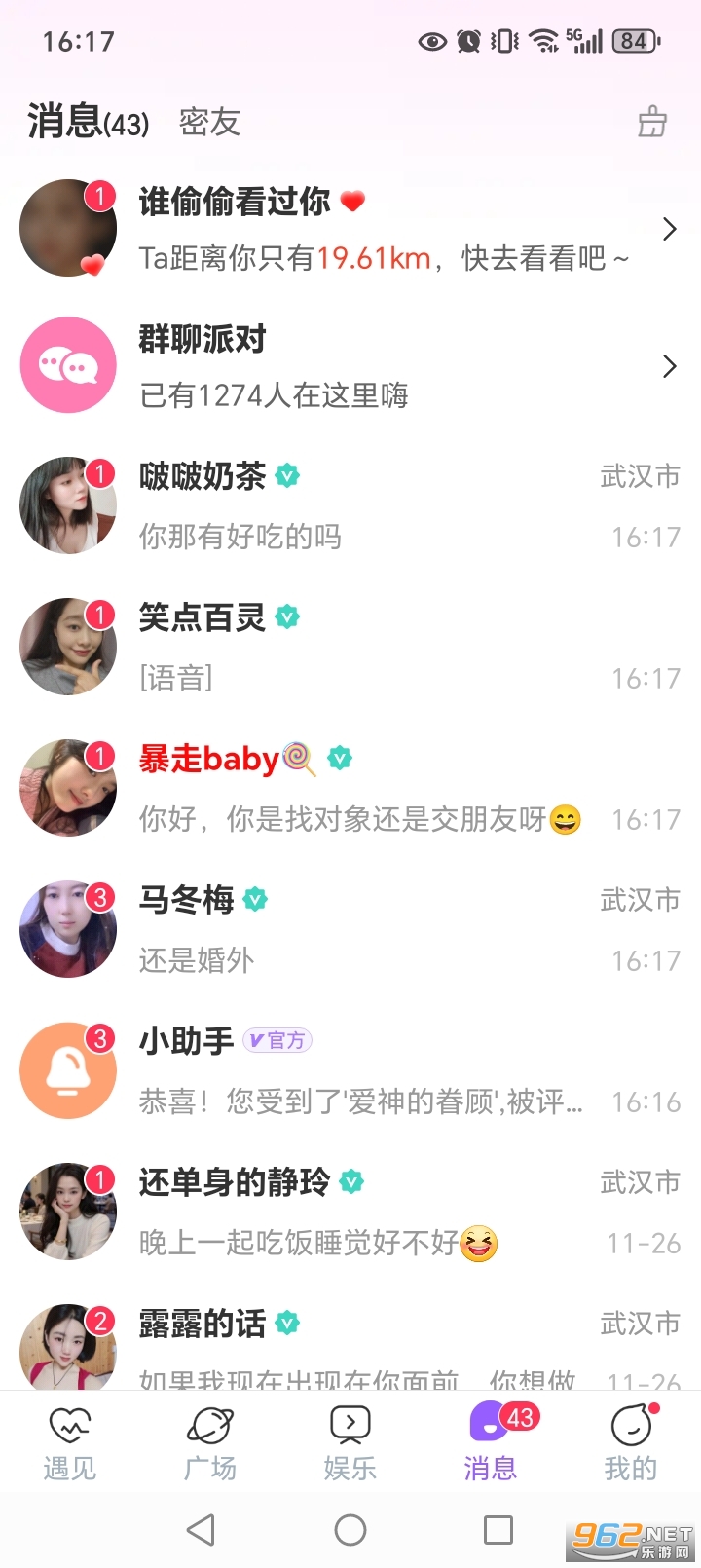Tap the cleanup broom icon in top bar

pyautogui.click(x=653, y=122)
